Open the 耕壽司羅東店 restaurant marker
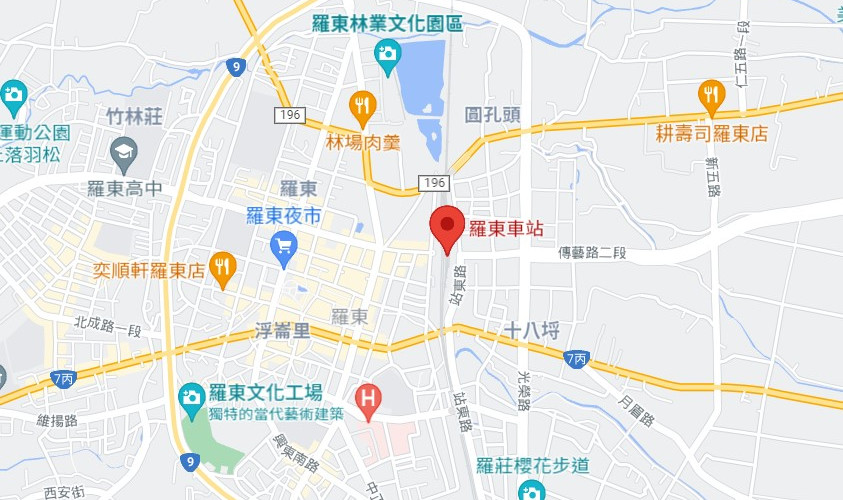The image size is (843, 500). (711, 93)
